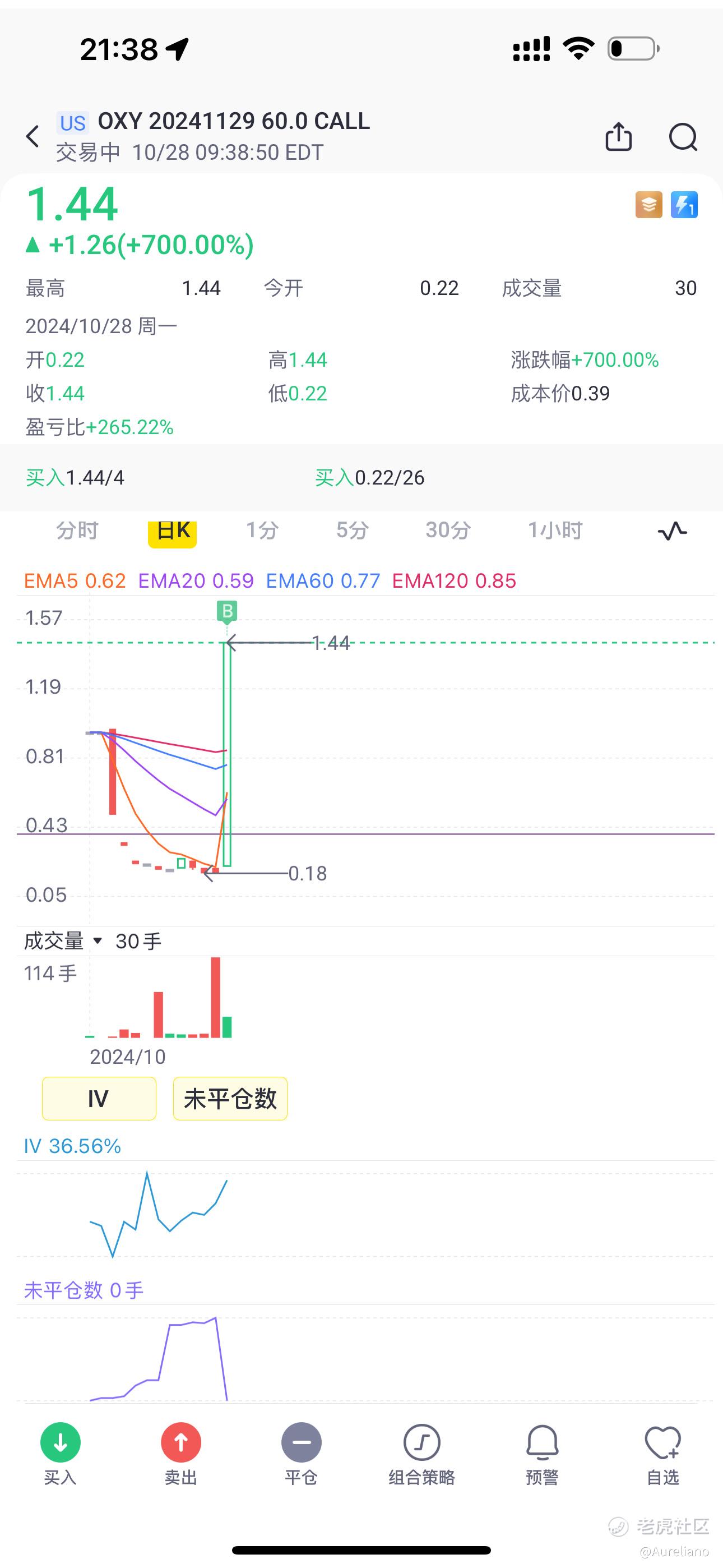The height and width of the screenshot is (1568, 723).
Task: Switch to the 1小时 chart
Action: click(x=554, y=530)
